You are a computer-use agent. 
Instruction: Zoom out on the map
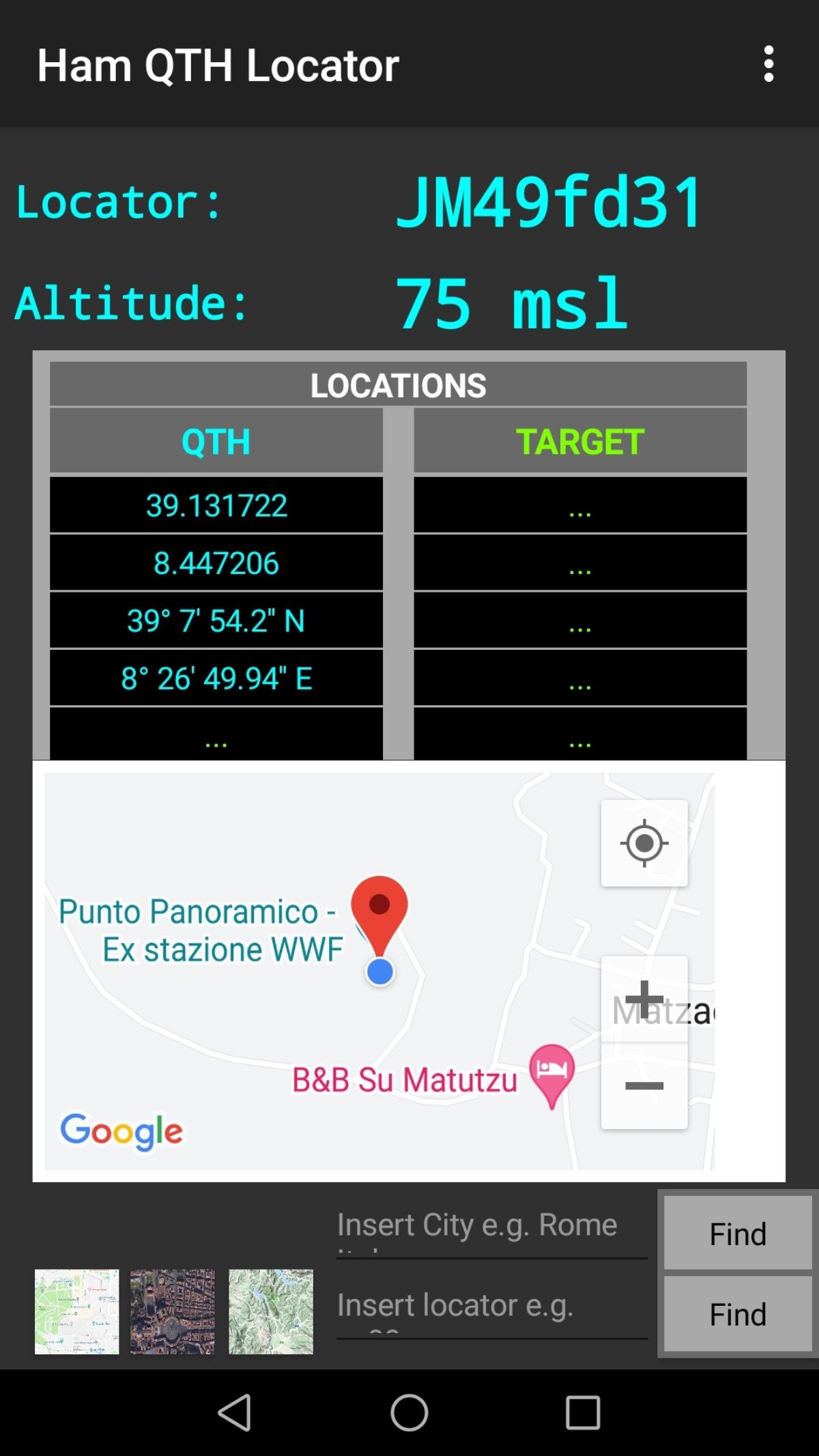[x=644, y=1085]
